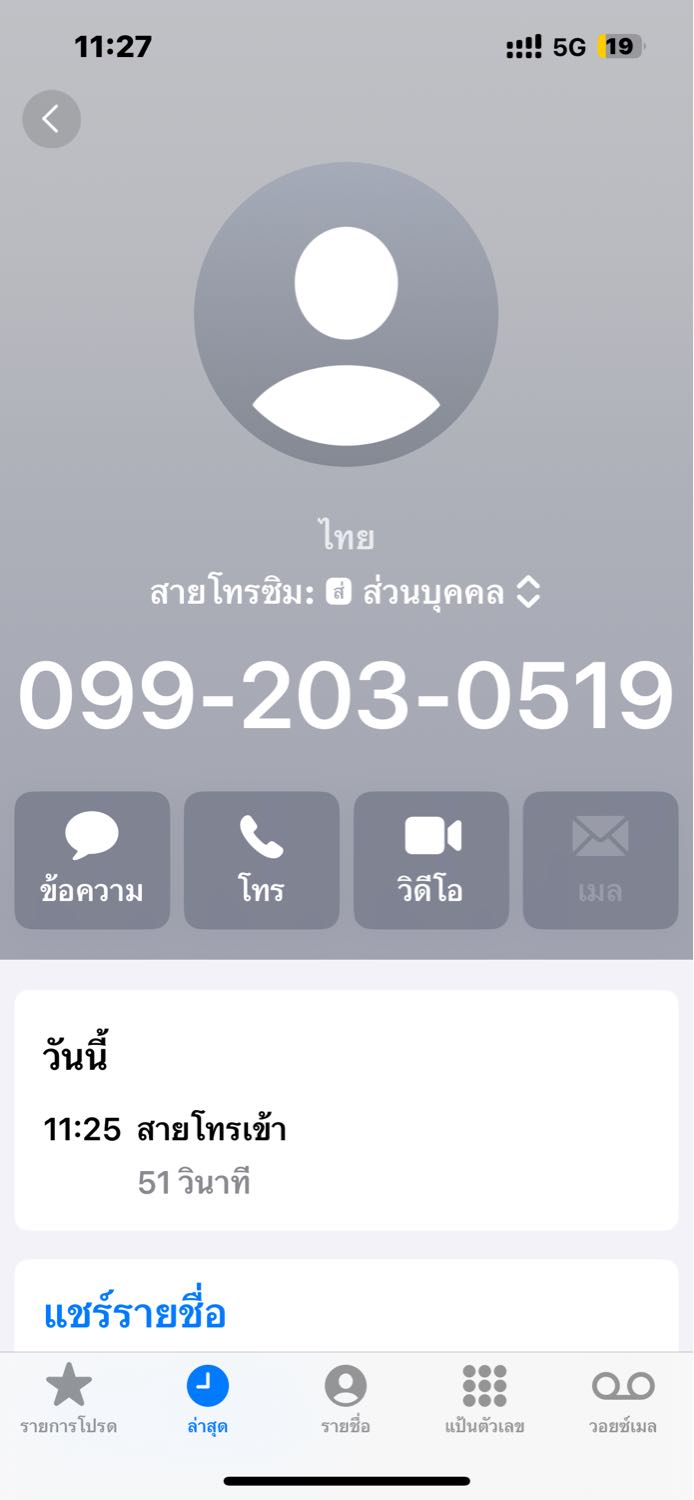Tap แชร์รายชื่อ to share contact
This screenshot has width=694, height=1500.
(135, 1313)
